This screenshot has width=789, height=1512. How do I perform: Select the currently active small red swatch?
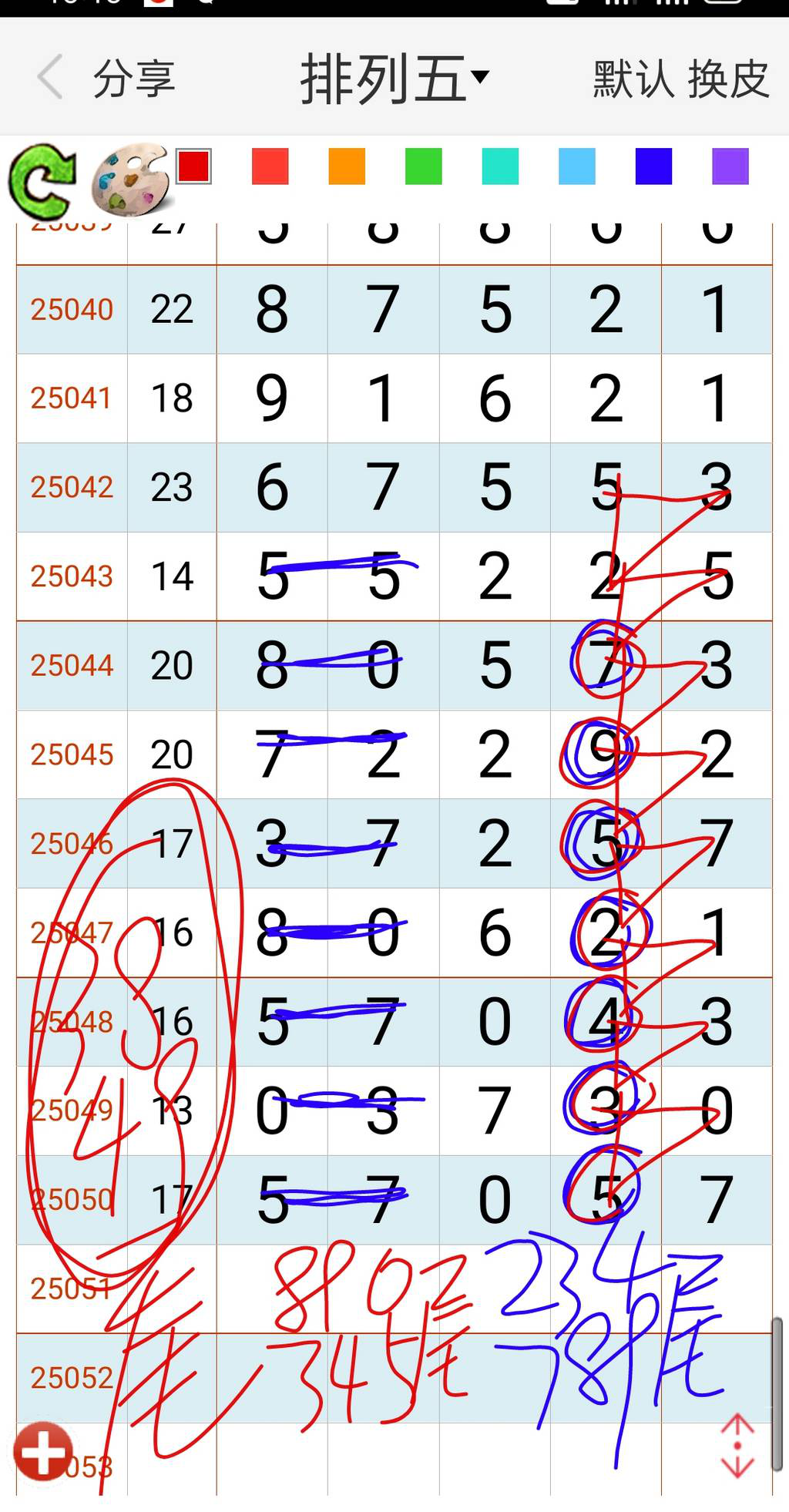pyautogui.click(x=193, y=168)
